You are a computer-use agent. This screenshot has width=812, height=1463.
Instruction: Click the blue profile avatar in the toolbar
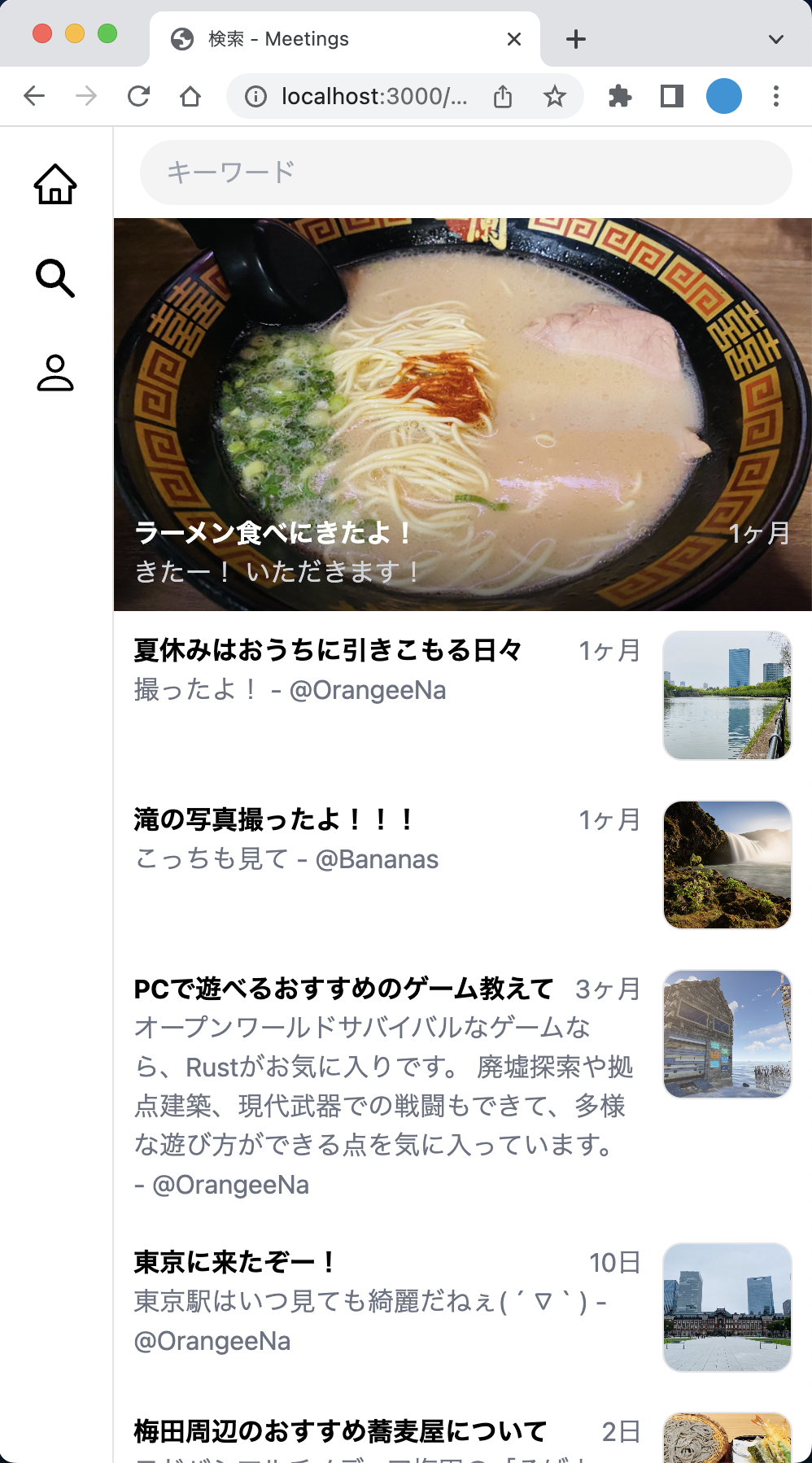coord(723,95)
